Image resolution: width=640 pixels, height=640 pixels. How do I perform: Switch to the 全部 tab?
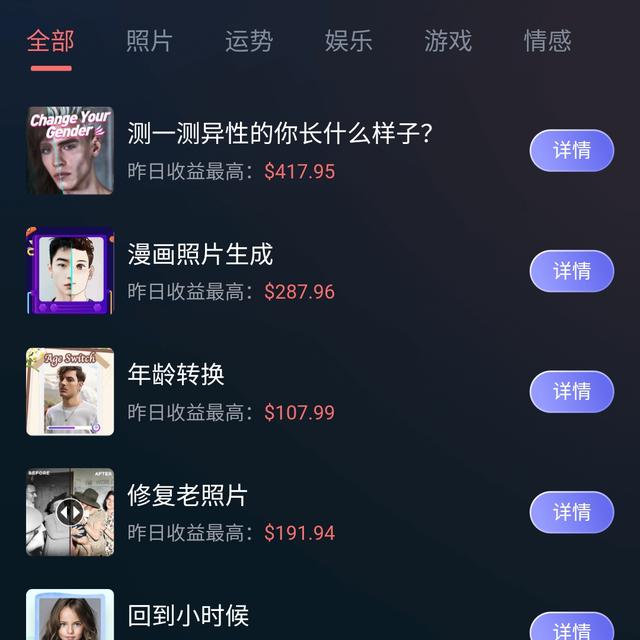(50, 41)
